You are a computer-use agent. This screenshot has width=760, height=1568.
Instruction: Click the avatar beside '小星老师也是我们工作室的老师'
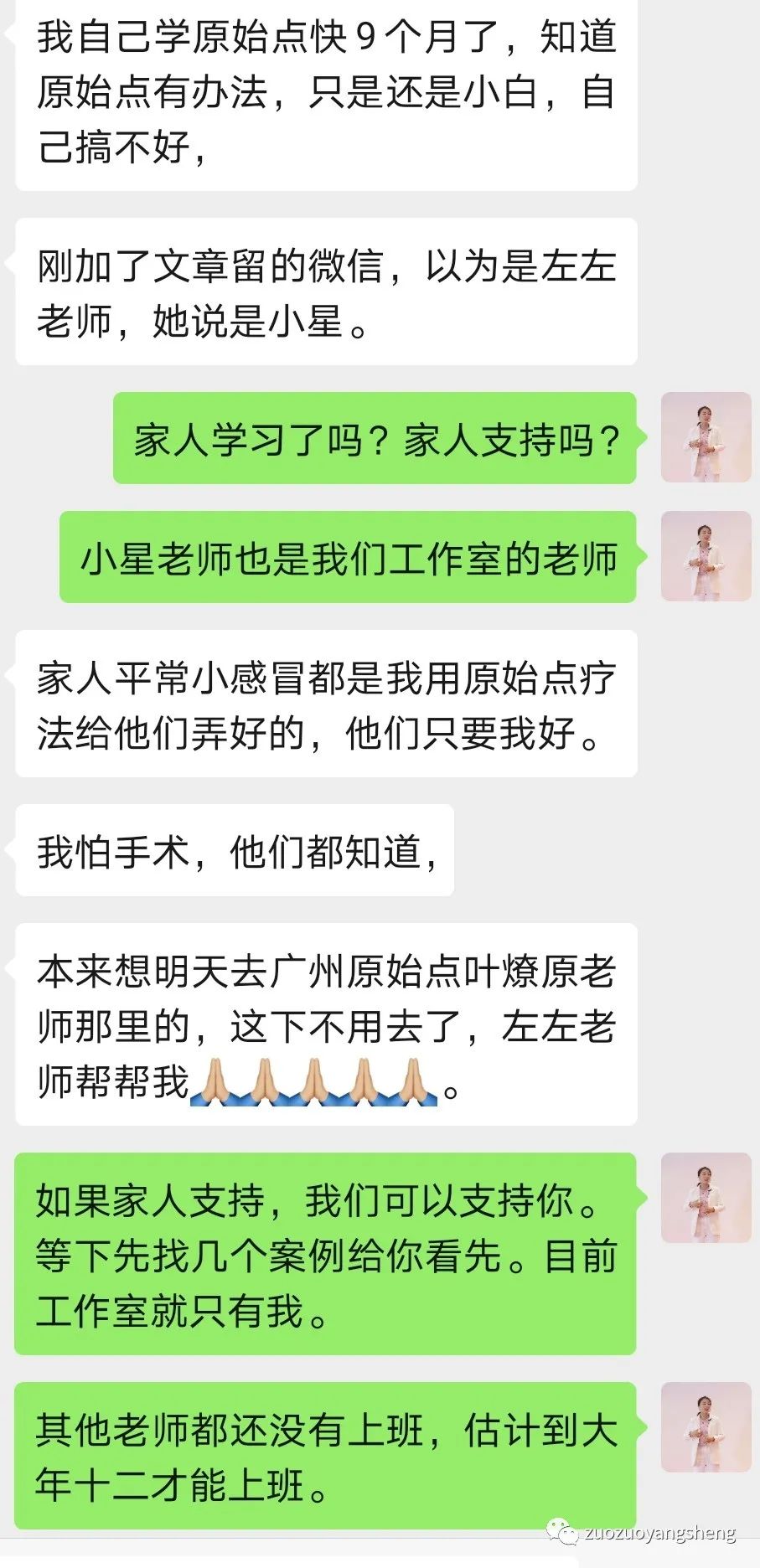706,557
